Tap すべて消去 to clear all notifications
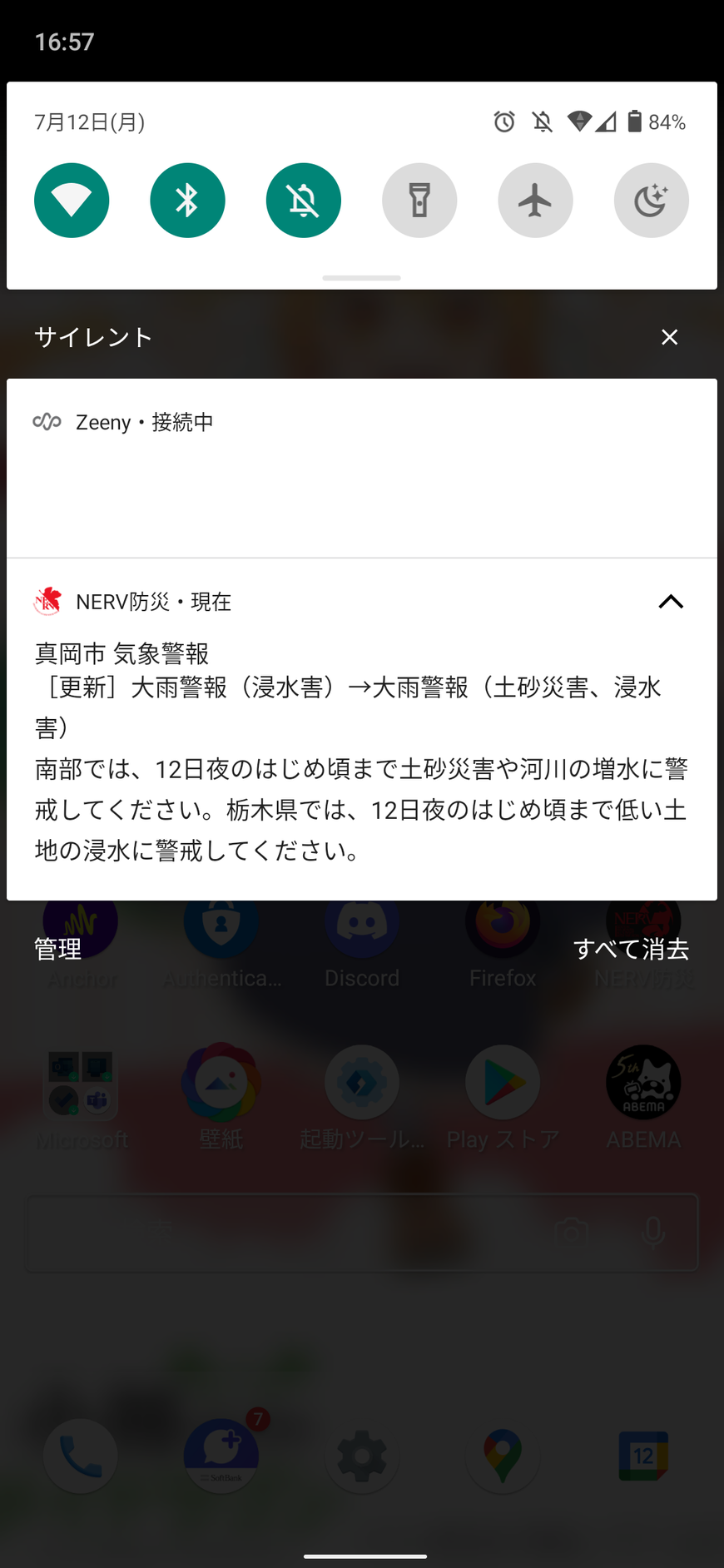724x1568 pixels. (x=631, y=949)
